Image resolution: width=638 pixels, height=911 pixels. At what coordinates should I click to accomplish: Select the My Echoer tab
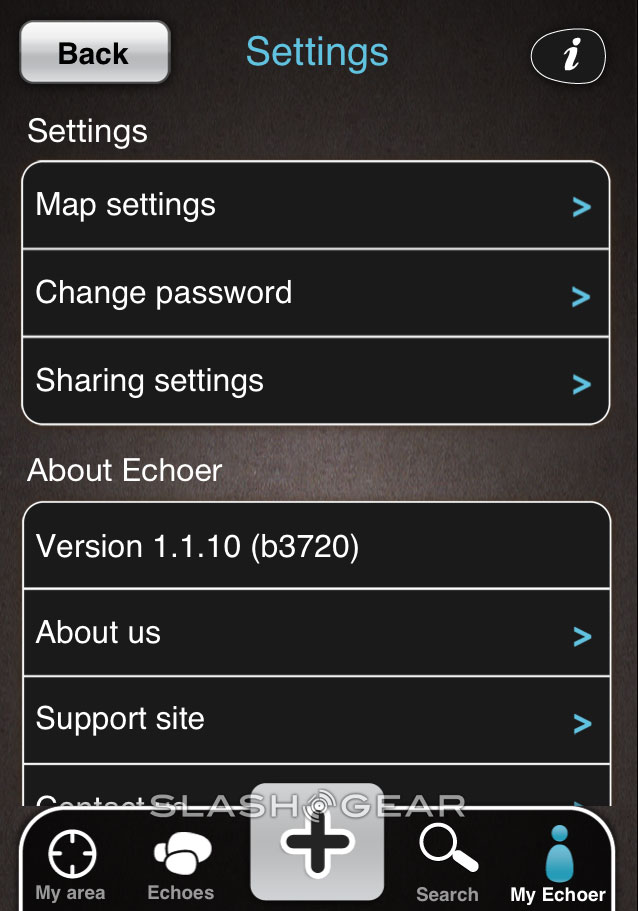(558, 864)
